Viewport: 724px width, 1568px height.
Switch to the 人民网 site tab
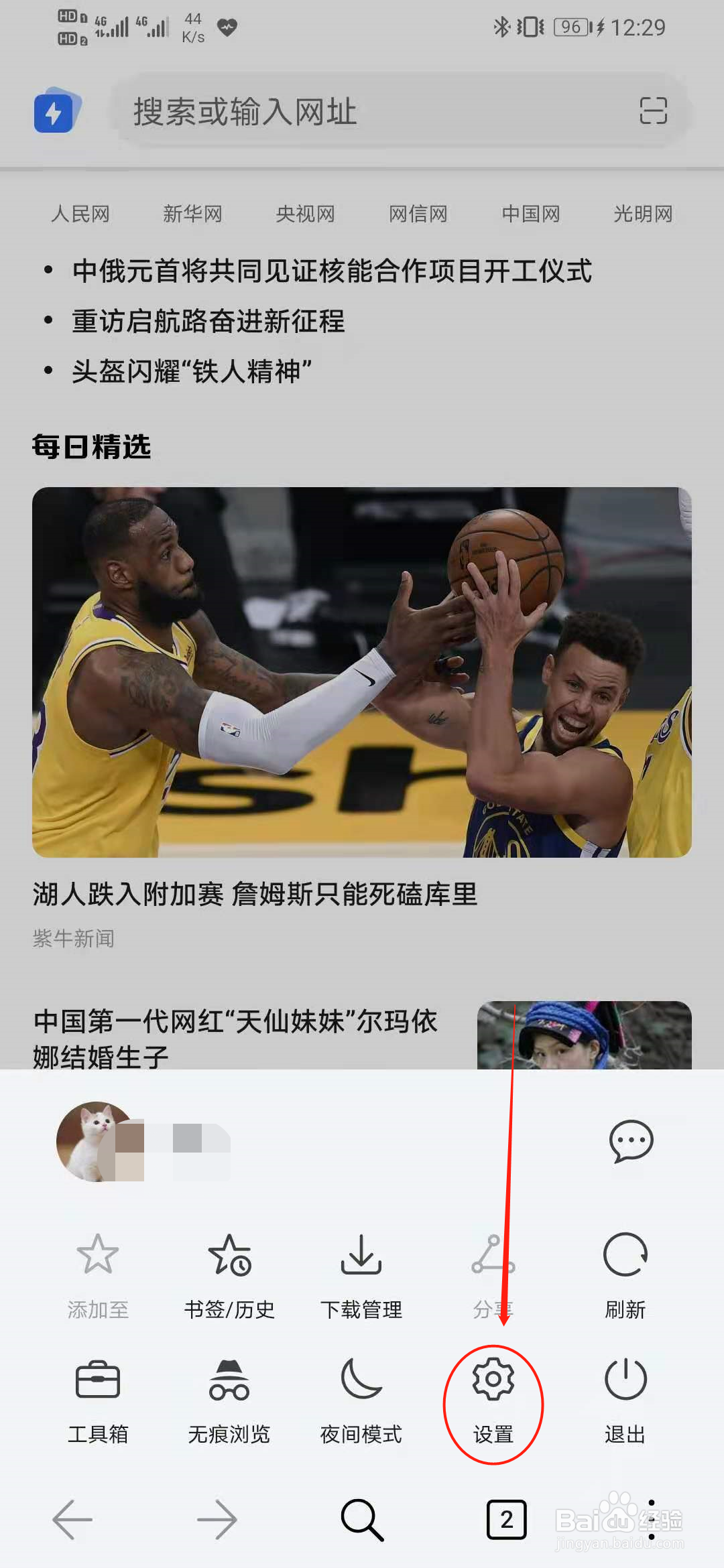pos(80,214)
